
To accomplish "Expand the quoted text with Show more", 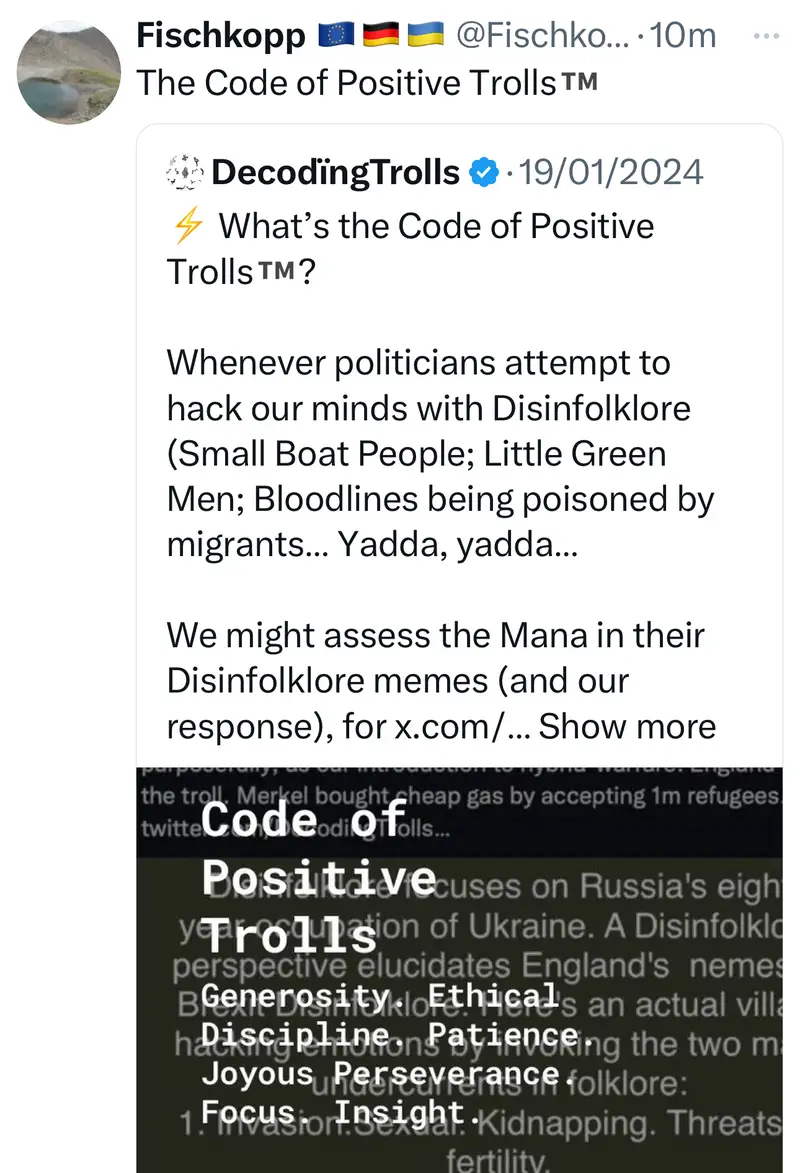I will pos(627,726).
